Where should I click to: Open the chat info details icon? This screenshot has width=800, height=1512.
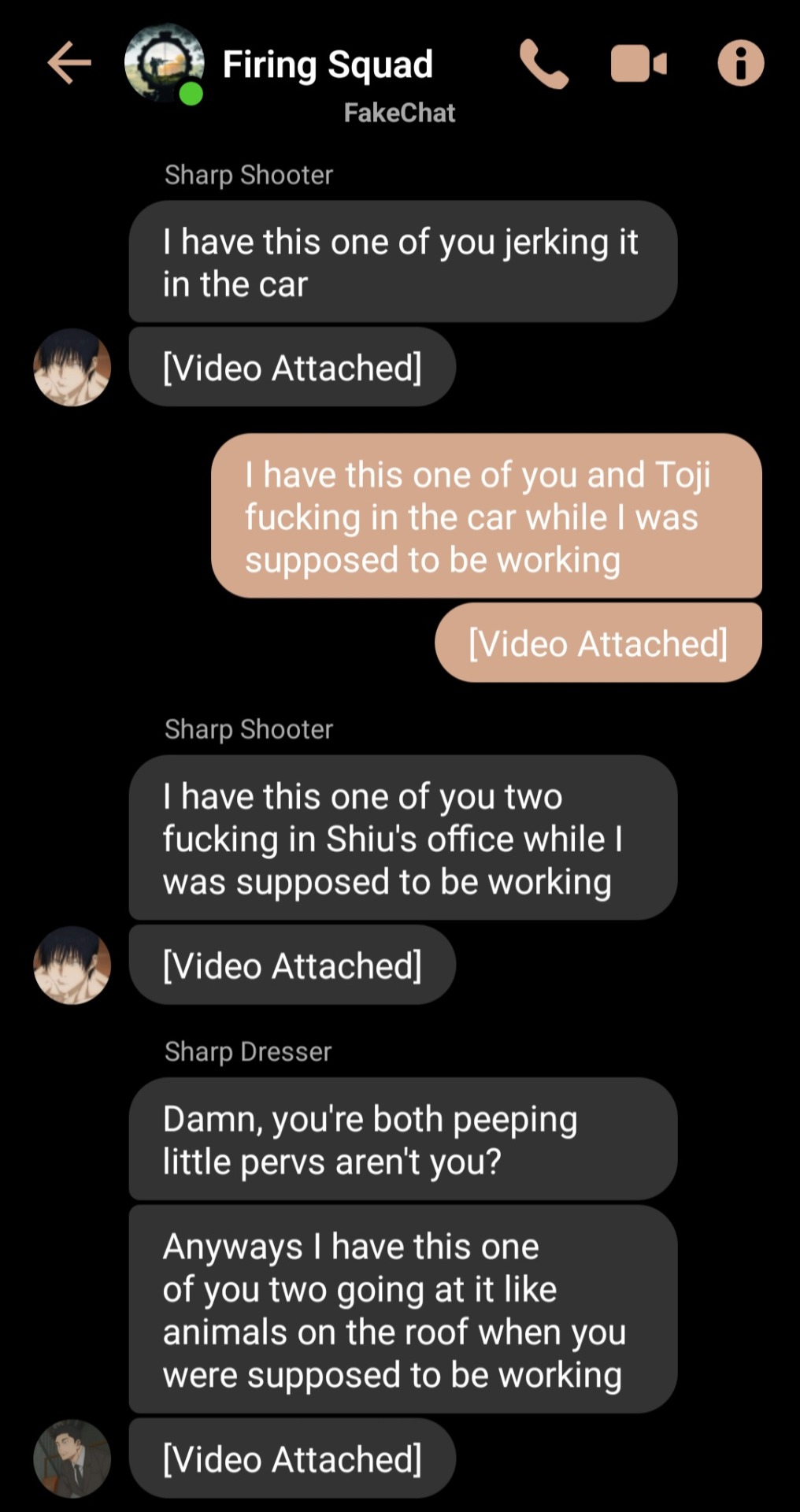(740, 63)
